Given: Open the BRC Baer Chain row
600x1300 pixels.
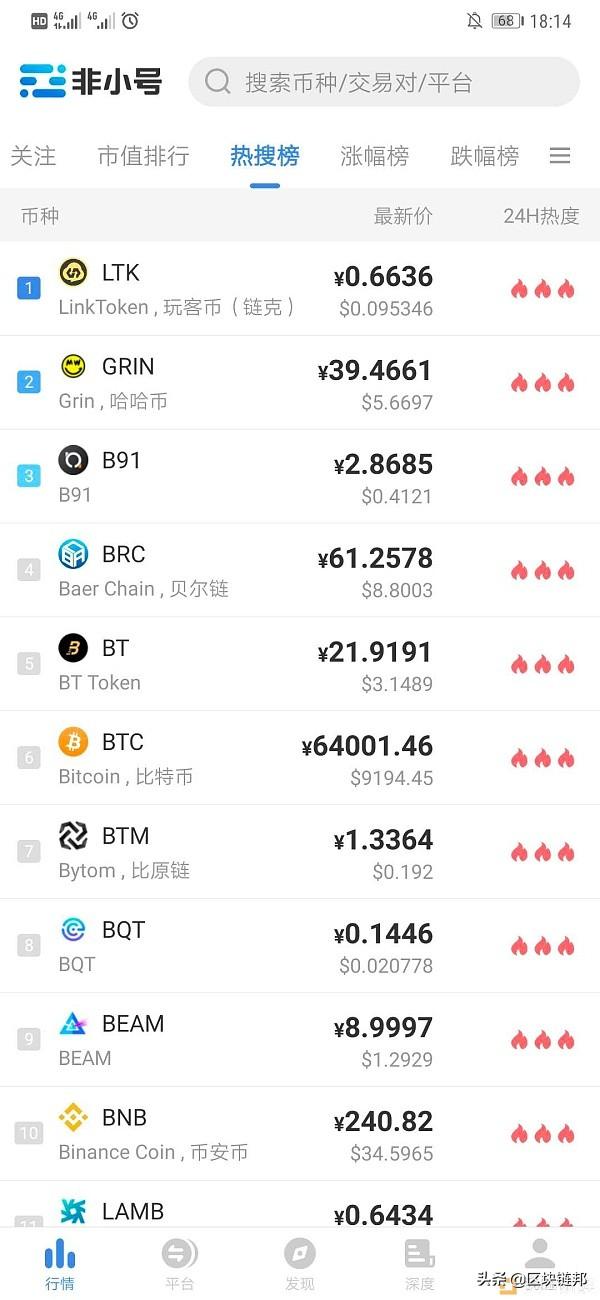Looking at the screenshot, I should tap(300, 571).
